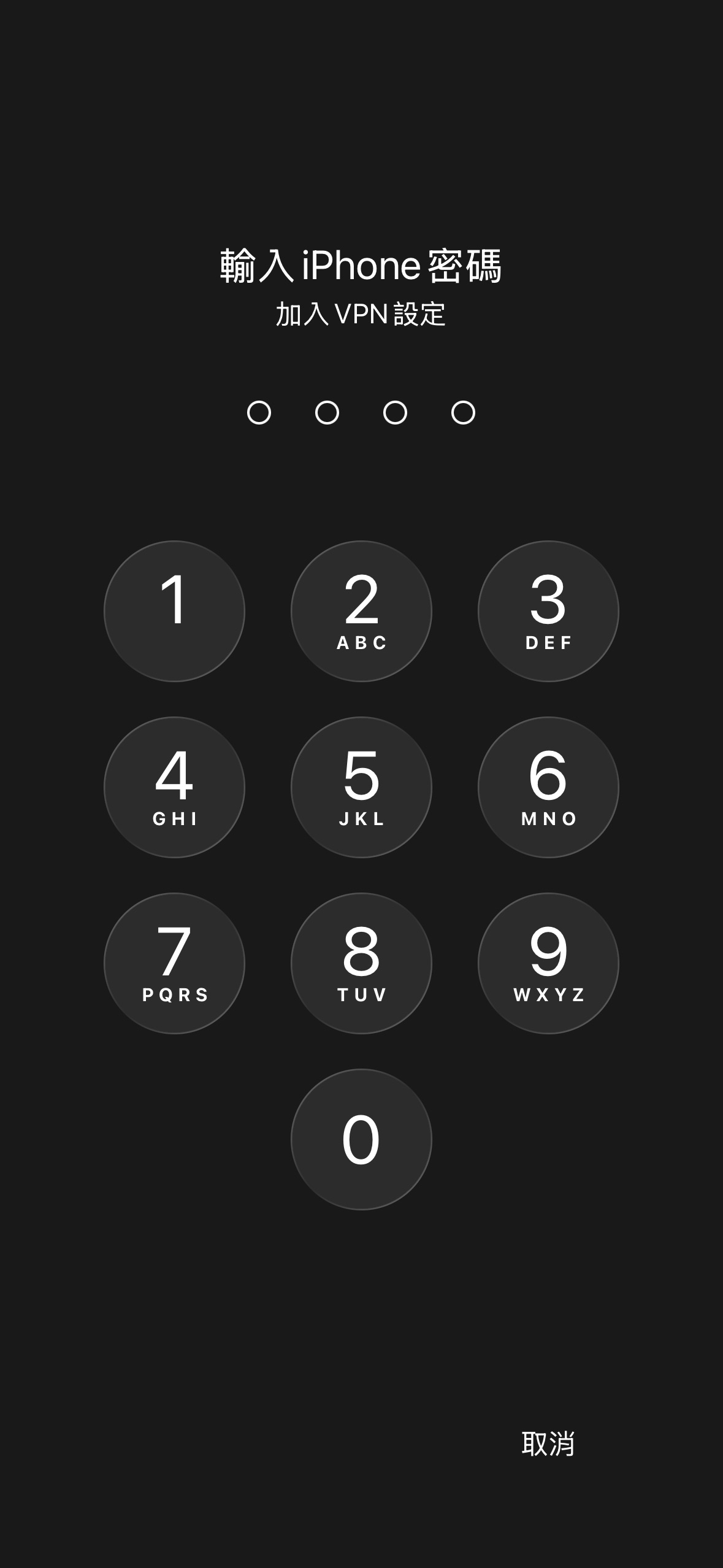Image resolution: width=723 pixels, height=1568 pixels.
Task: Tap the 5 JKL key
Action: click(361, 787)
